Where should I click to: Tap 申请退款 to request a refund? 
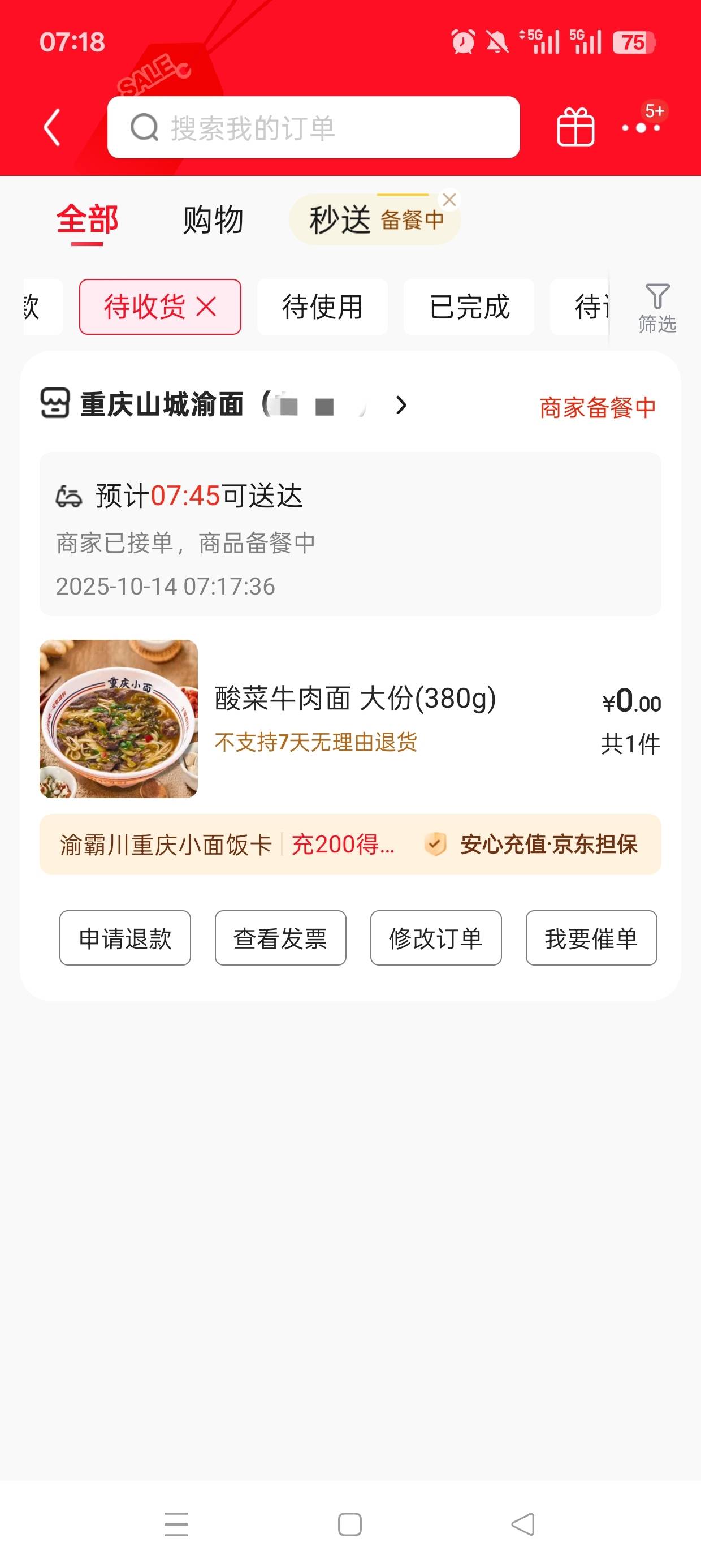pyautogui.click(x=125, y=938)
